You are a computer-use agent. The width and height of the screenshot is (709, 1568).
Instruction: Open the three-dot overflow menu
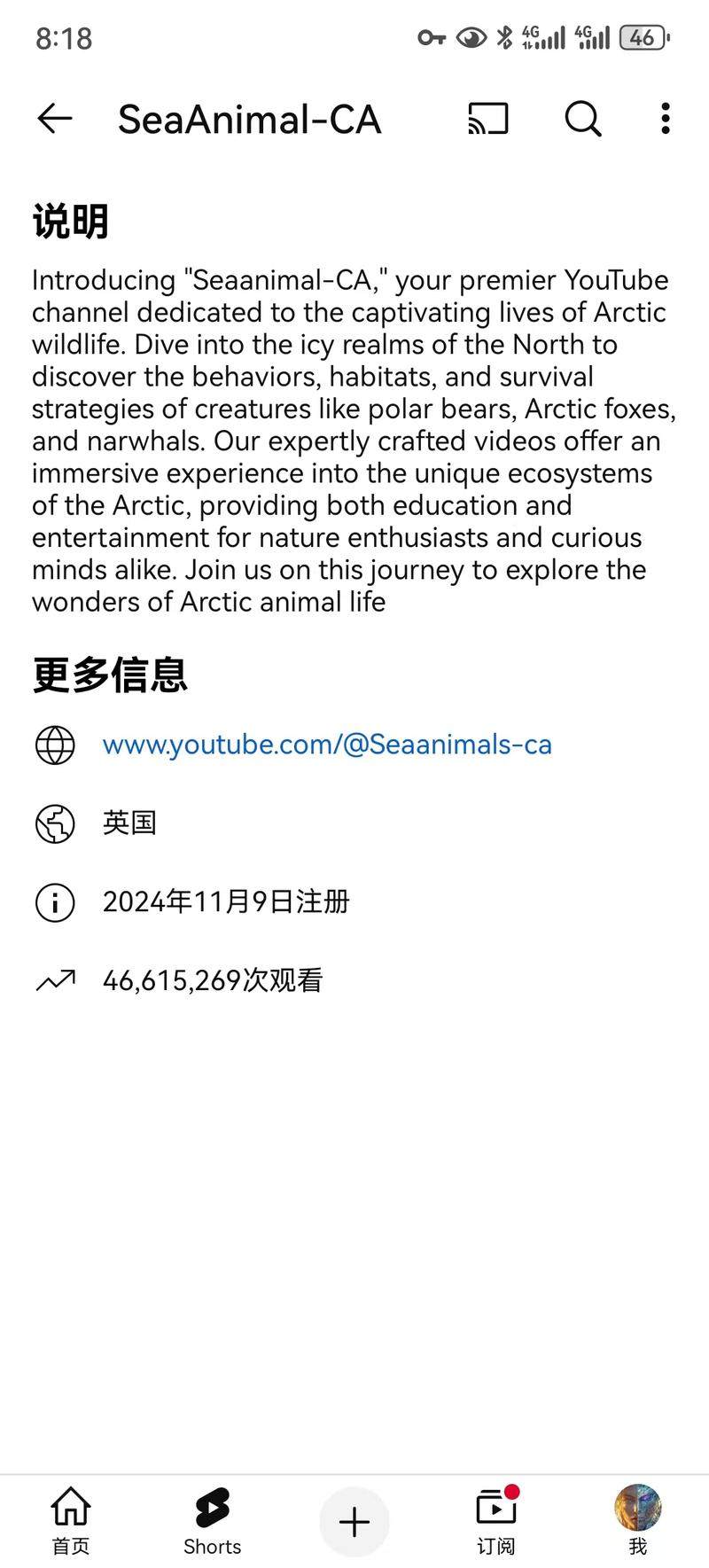665,119
